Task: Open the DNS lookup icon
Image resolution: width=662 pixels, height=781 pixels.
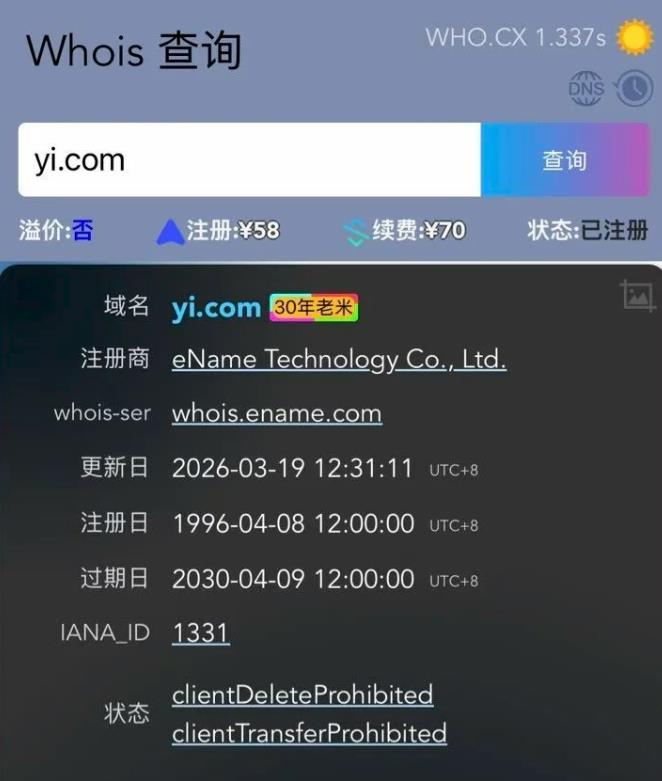Action: [586, 88]
